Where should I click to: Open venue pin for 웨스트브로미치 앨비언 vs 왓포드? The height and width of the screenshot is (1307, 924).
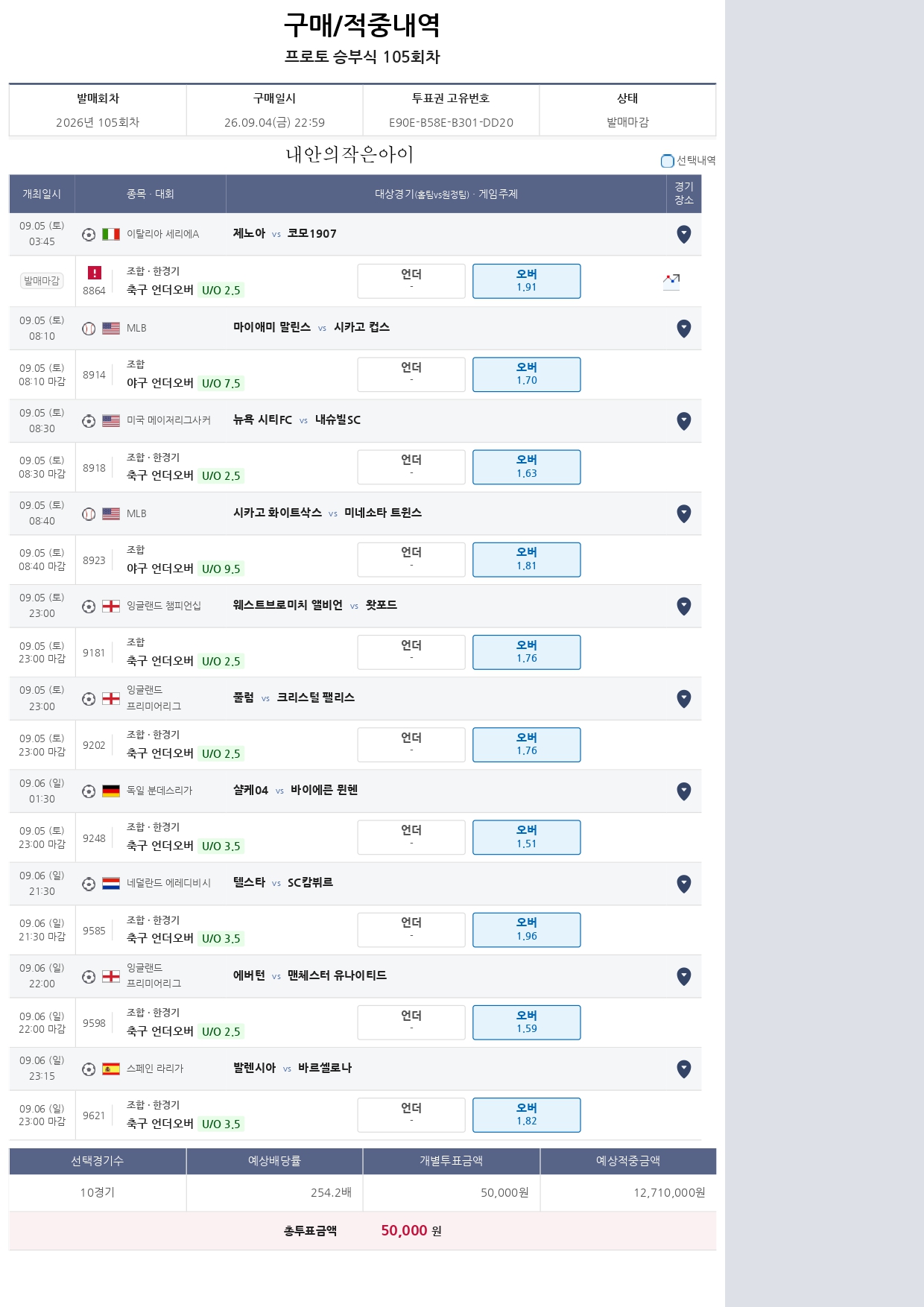683,606
